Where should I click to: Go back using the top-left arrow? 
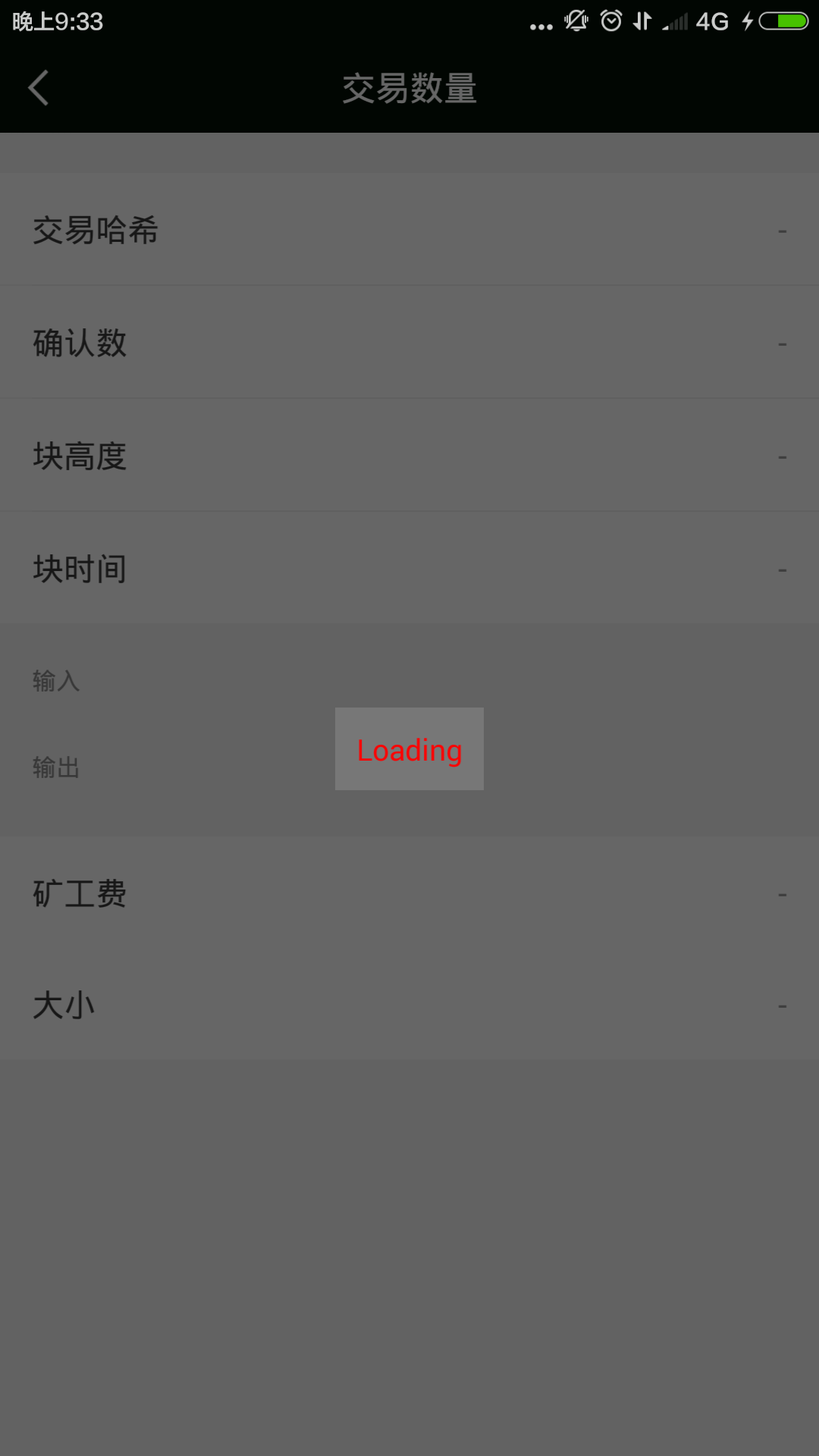[39, 88]
